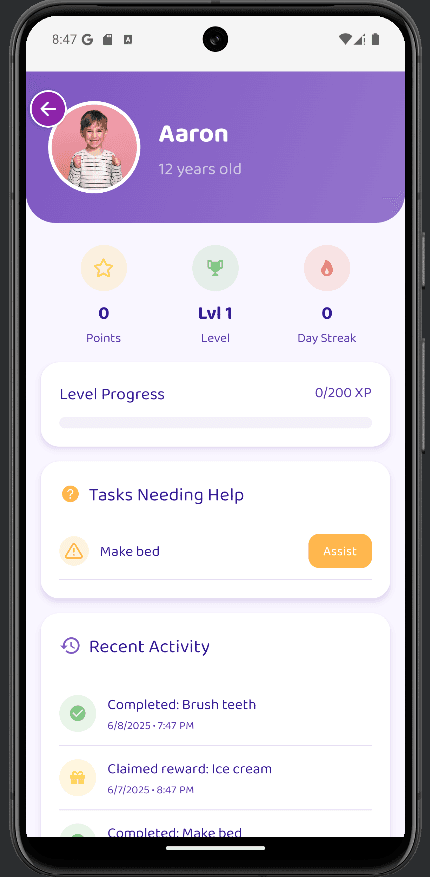Tap Assist for the Make bed task
The height and width of the screenshot is (877, 430).
340,551
